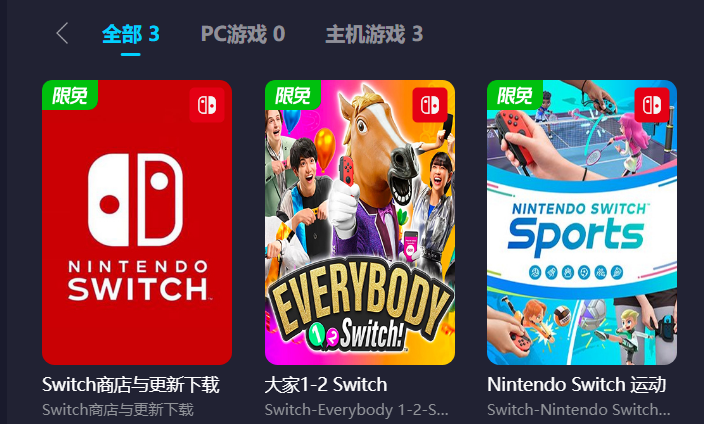Screen dimensions: 704x424
Task: Open Switch商店与更新下载 card
Action: (x=137, y=223)
